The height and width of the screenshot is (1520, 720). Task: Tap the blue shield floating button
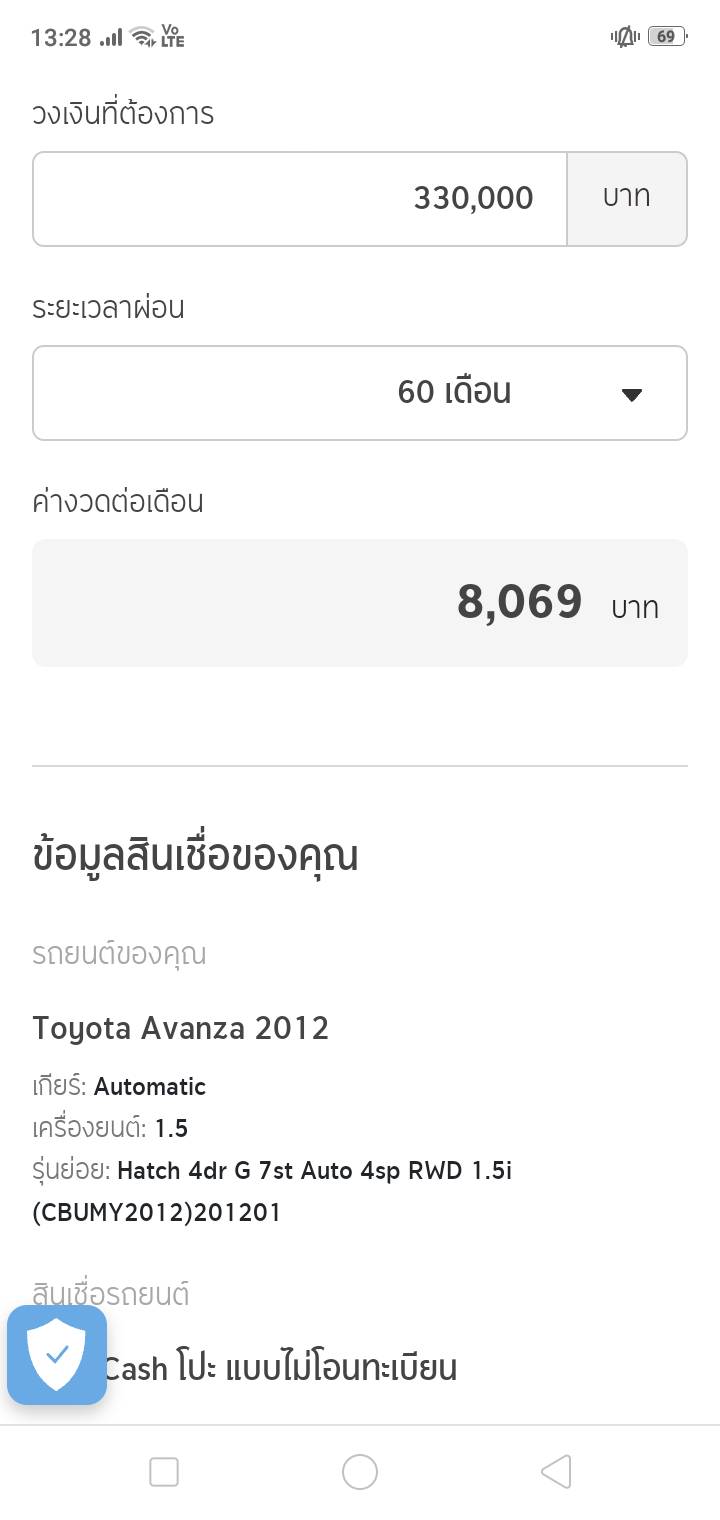click(x=57, y=1354)
